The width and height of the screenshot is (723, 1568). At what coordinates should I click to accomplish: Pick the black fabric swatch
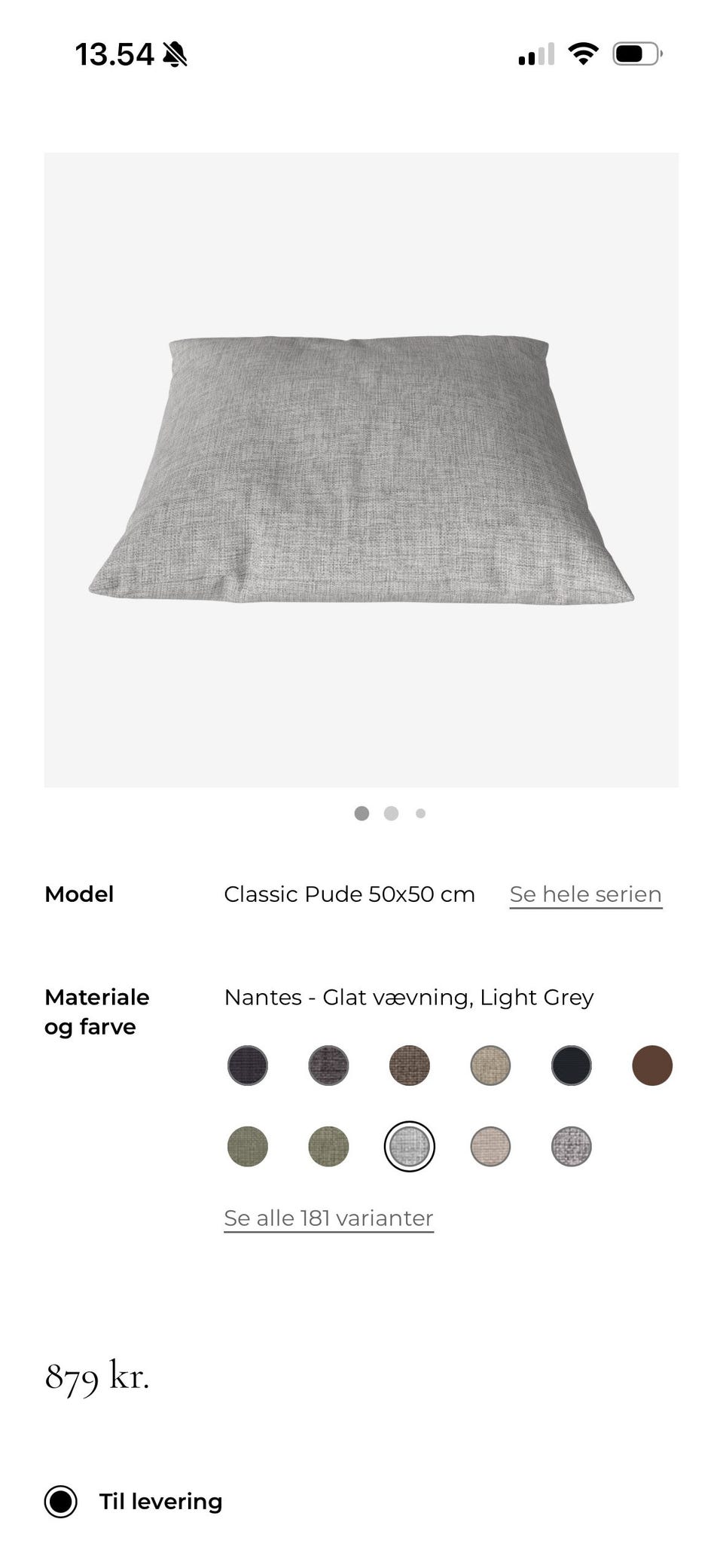pos(571,1065)
